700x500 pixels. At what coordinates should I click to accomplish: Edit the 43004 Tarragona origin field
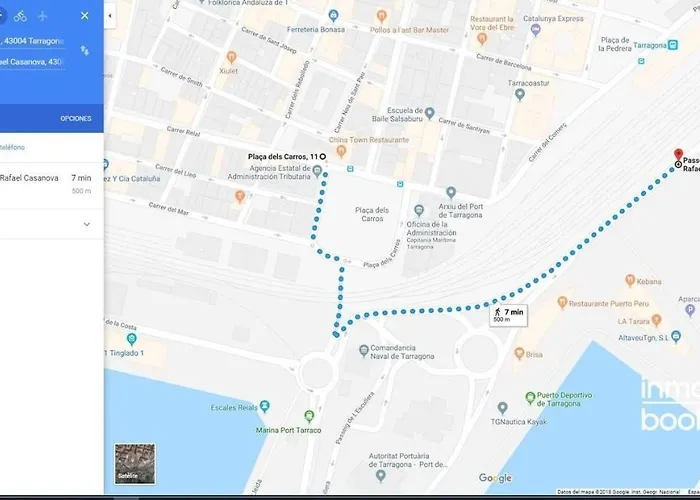(x=34, y=41)
